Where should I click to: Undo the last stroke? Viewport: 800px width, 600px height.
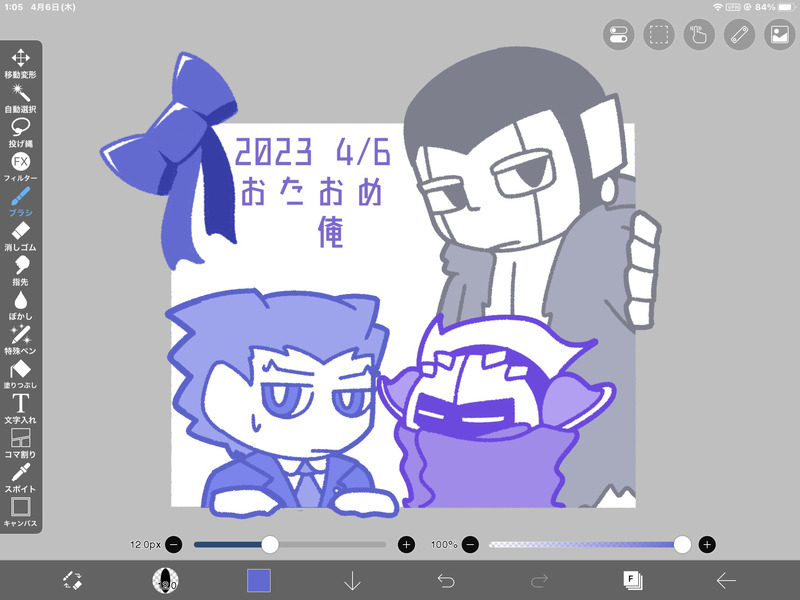tap(447, 580)
